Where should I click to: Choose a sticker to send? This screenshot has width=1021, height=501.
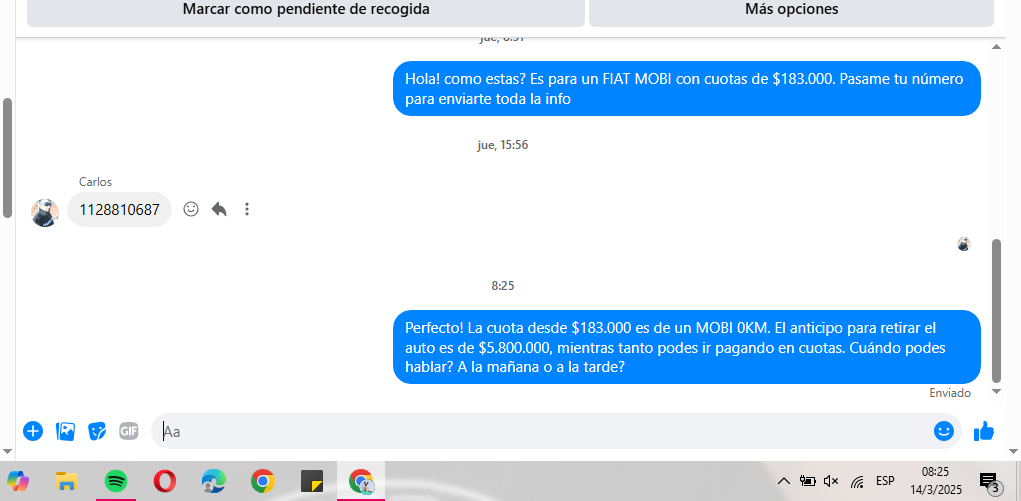click(x=97, y=431)
